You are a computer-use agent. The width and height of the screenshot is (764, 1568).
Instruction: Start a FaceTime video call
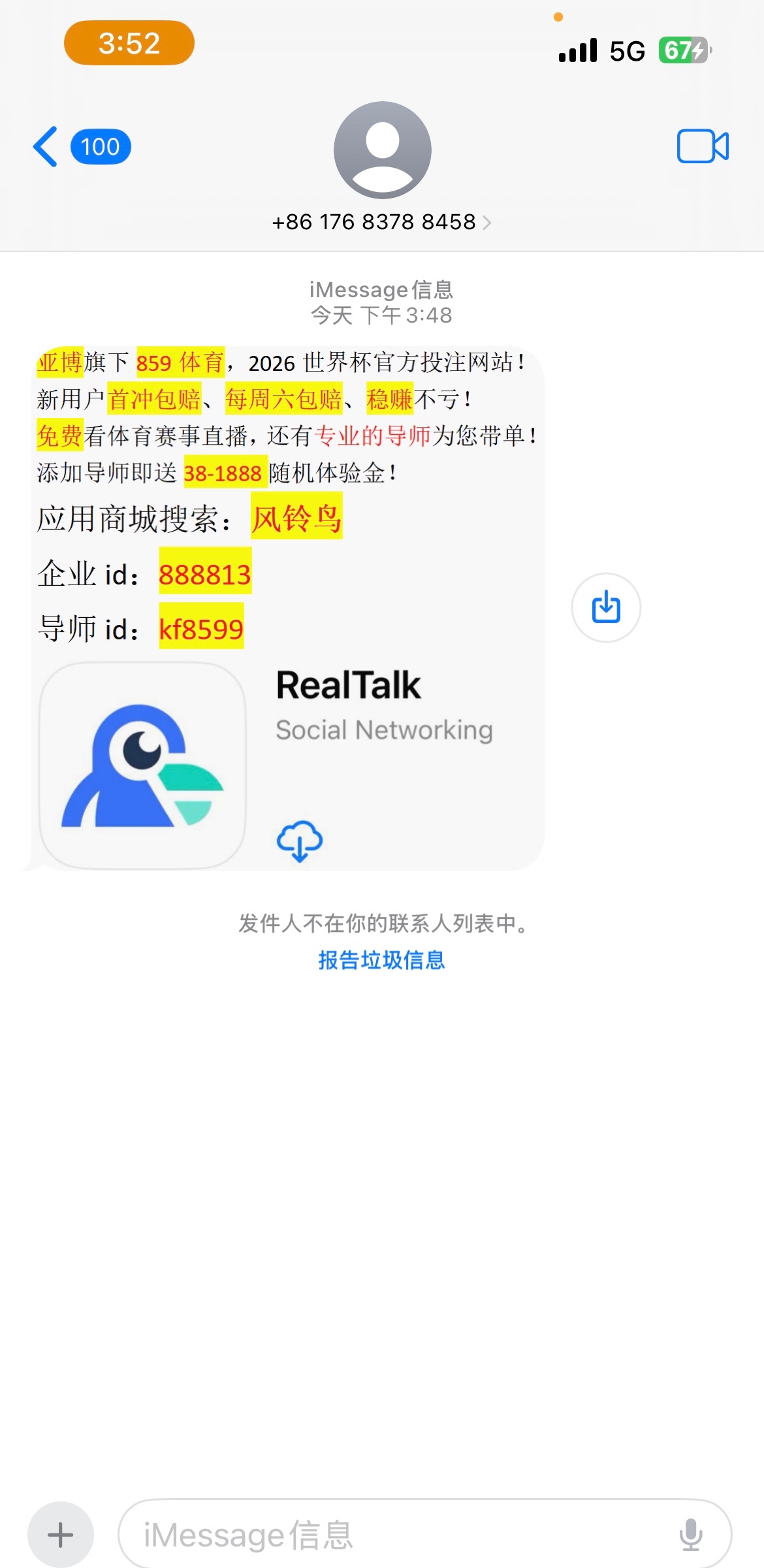(703, 146)
